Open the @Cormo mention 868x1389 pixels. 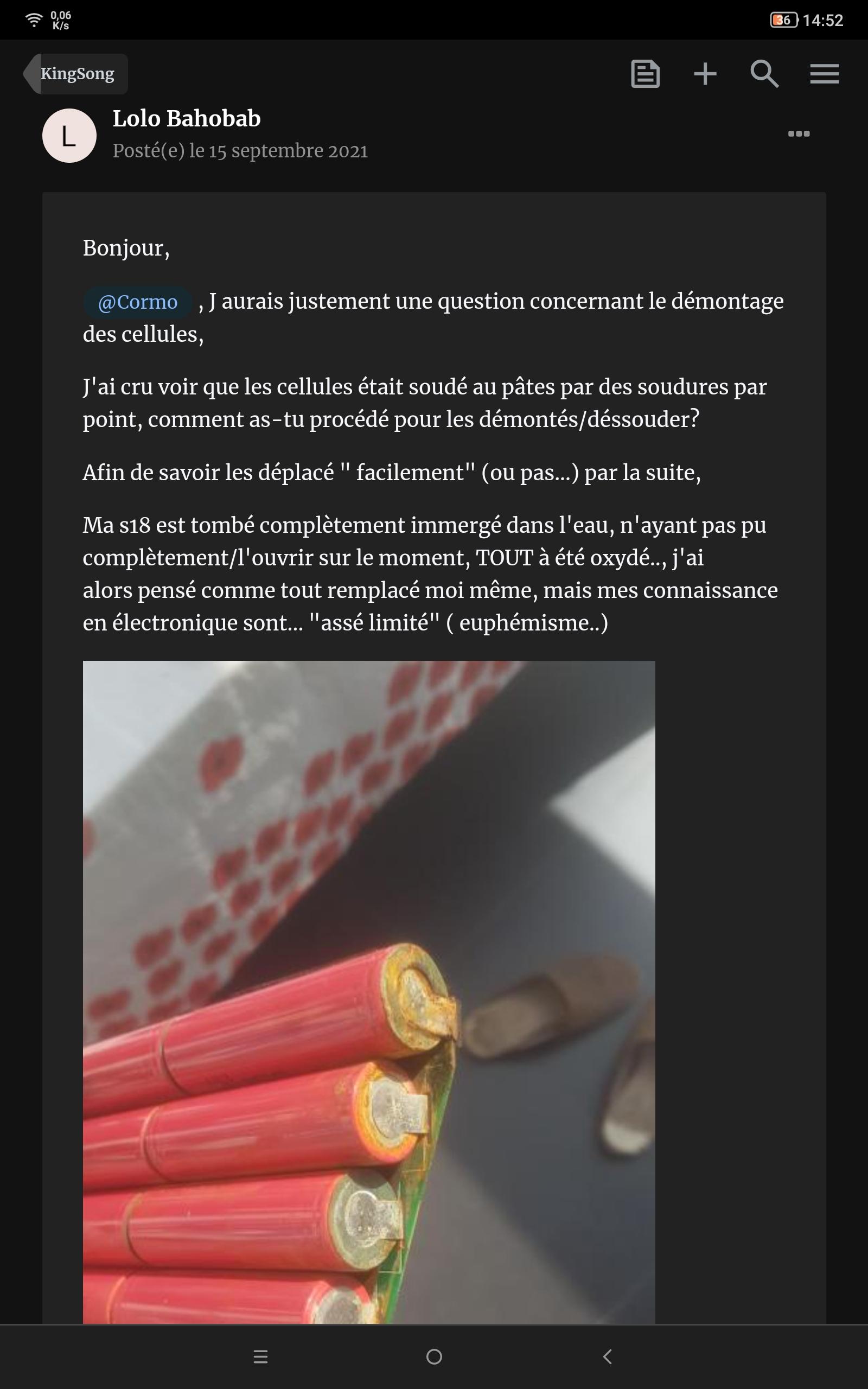point(138,302)
